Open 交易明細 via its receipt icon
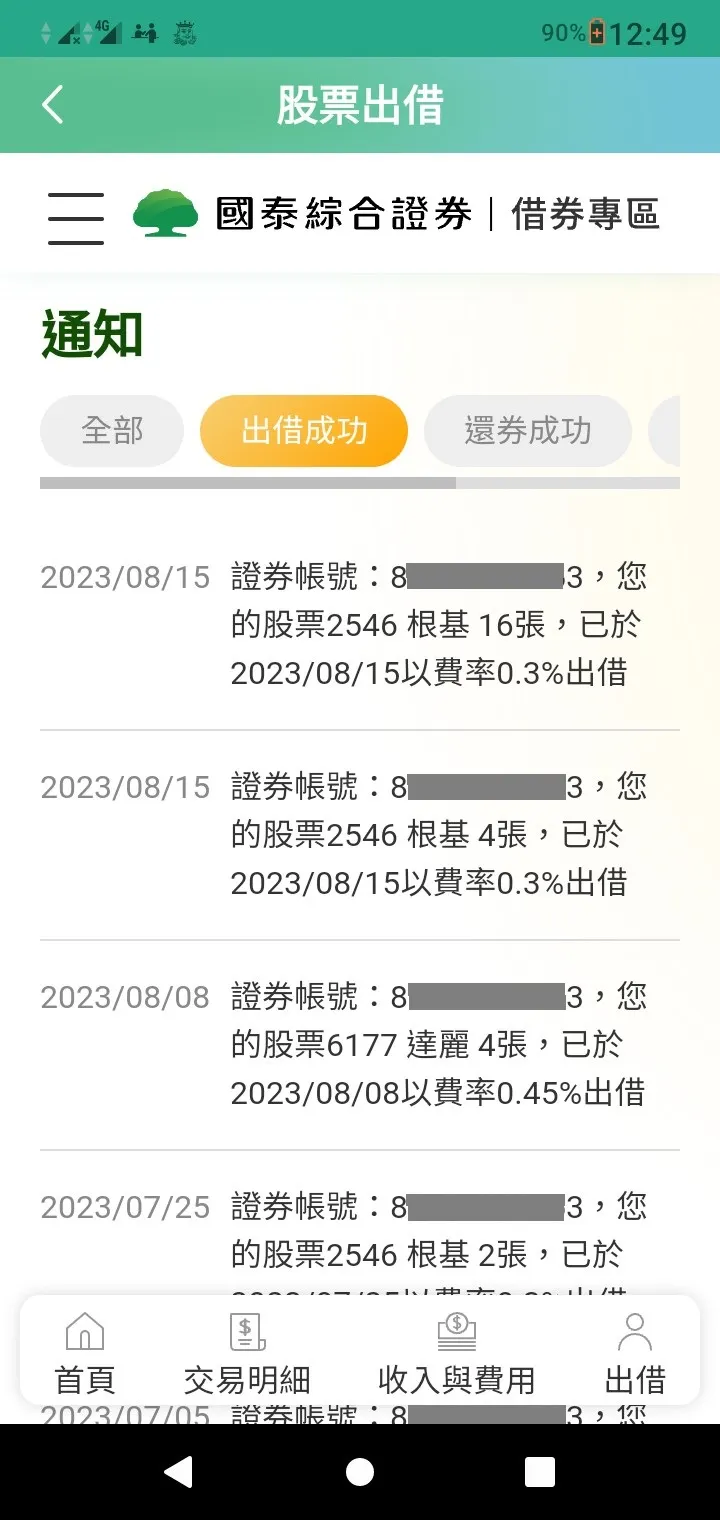 246,1333
